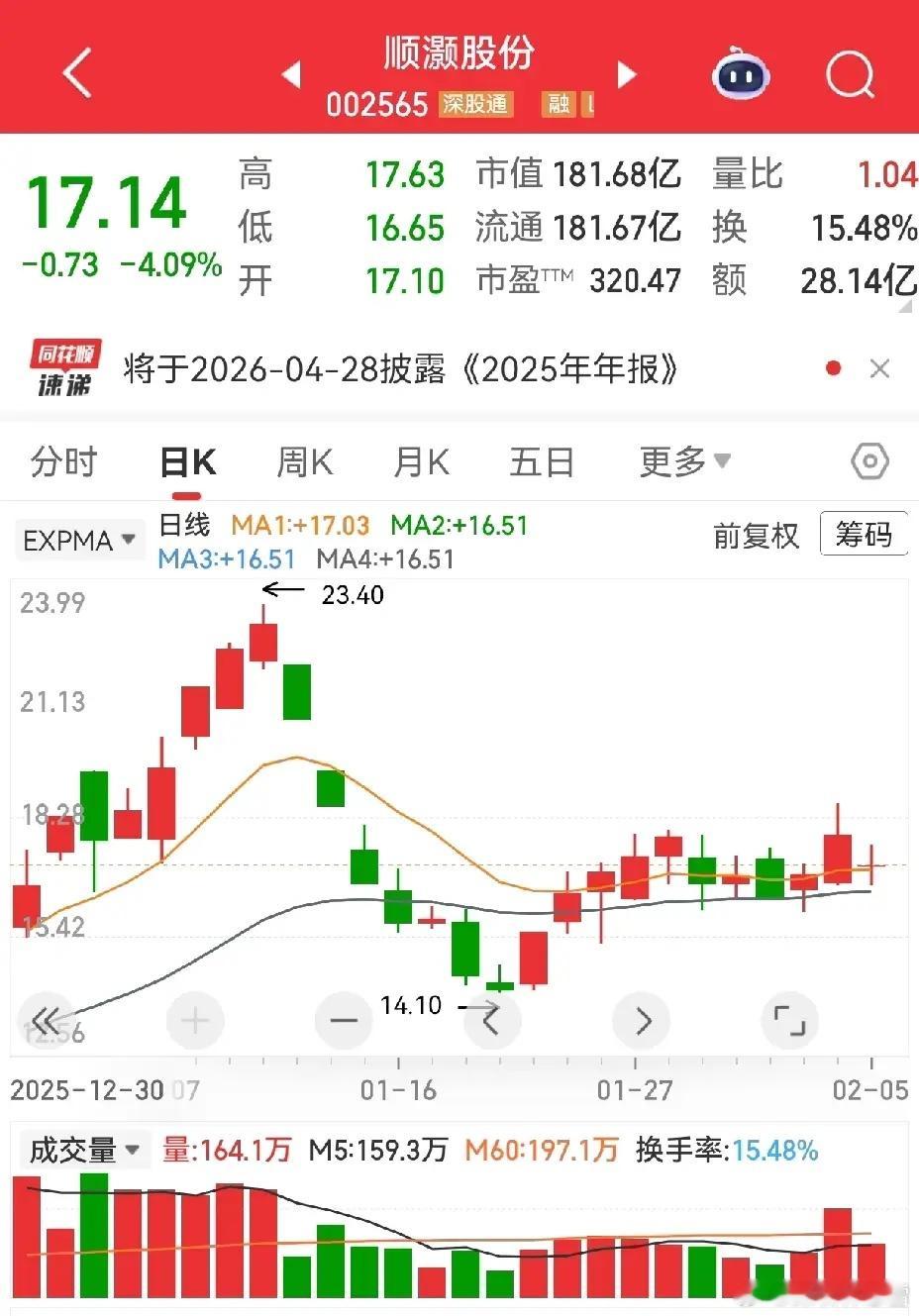Open the EXPMA indicator dropdown
This screenshot has width=919, height=1316.
pos(79,540)
